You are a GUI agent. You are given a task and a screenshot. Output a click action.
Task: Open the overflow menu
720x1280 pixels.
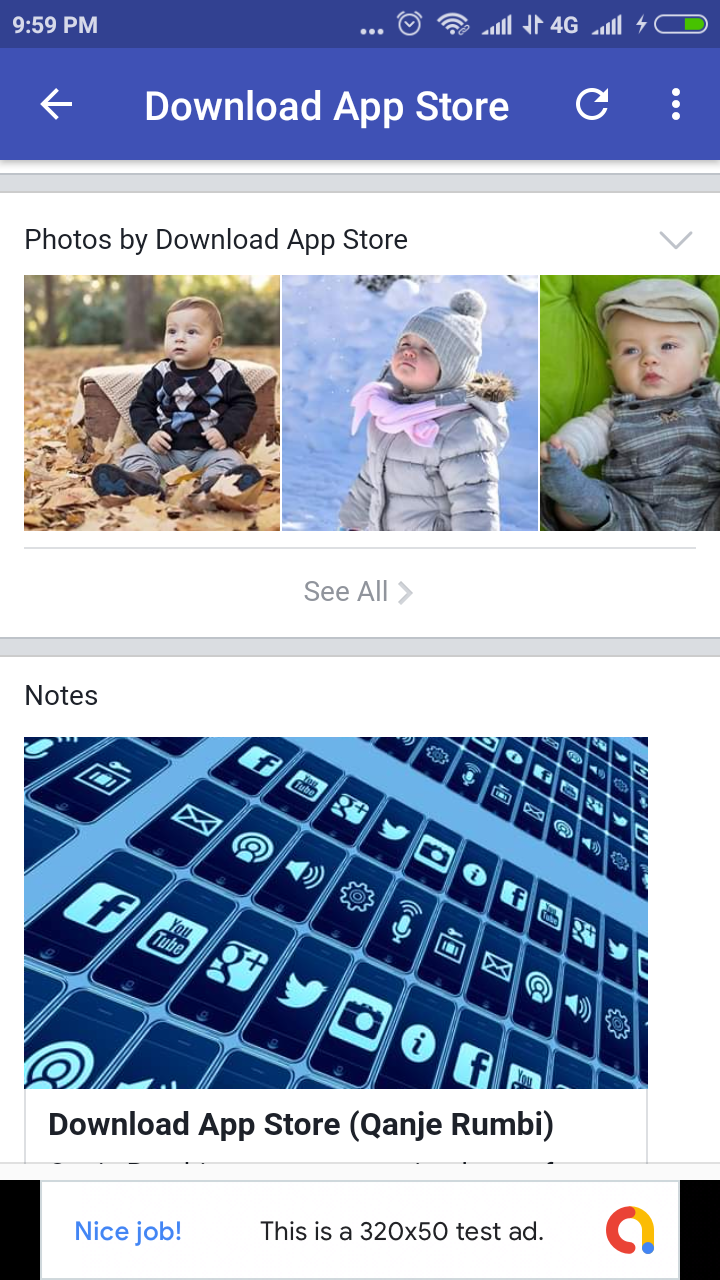(676, 105)
